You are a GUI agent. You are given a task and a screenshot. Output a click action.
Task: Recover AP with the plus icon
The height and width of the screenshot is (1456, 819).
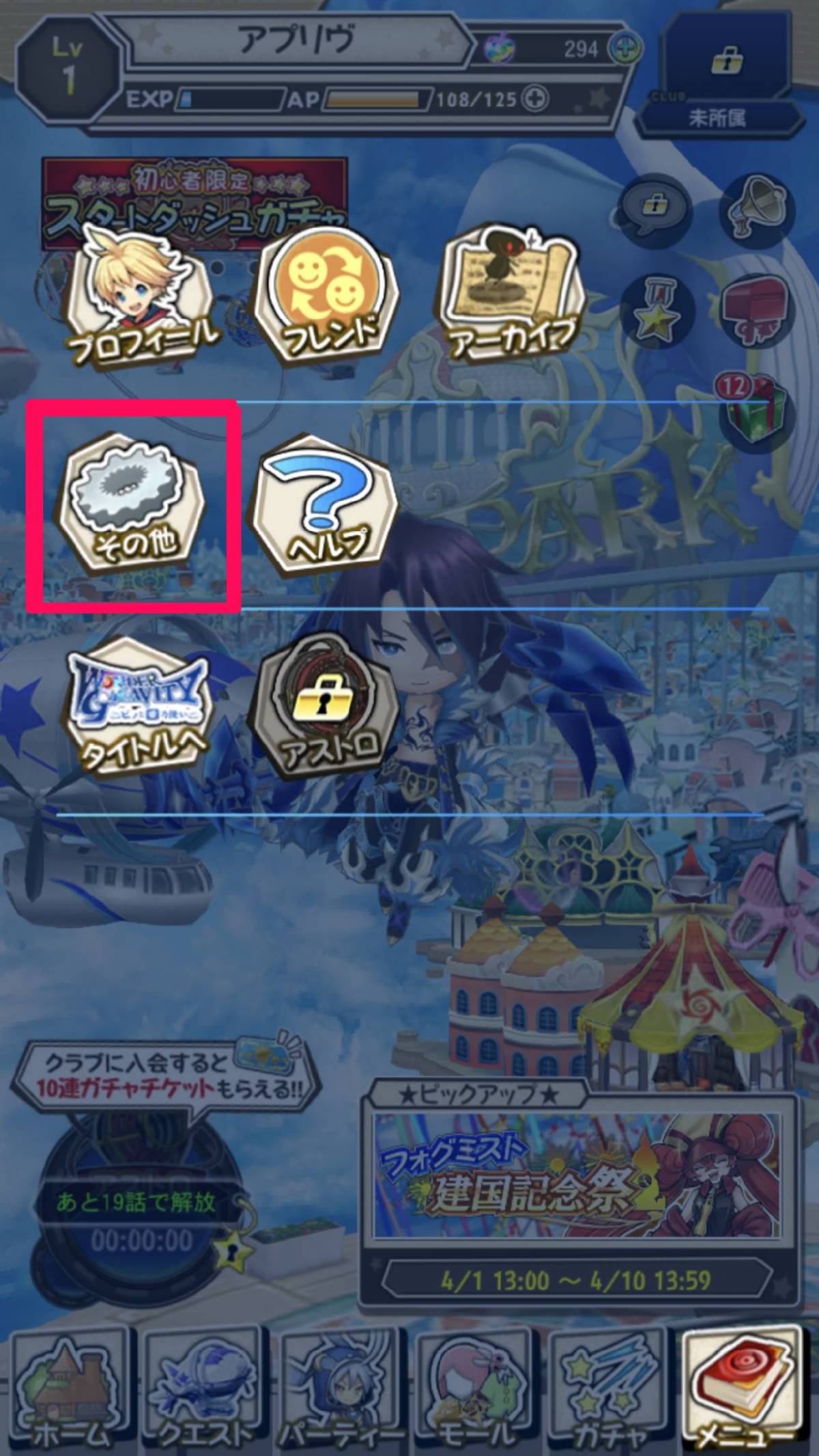point(534,99)
